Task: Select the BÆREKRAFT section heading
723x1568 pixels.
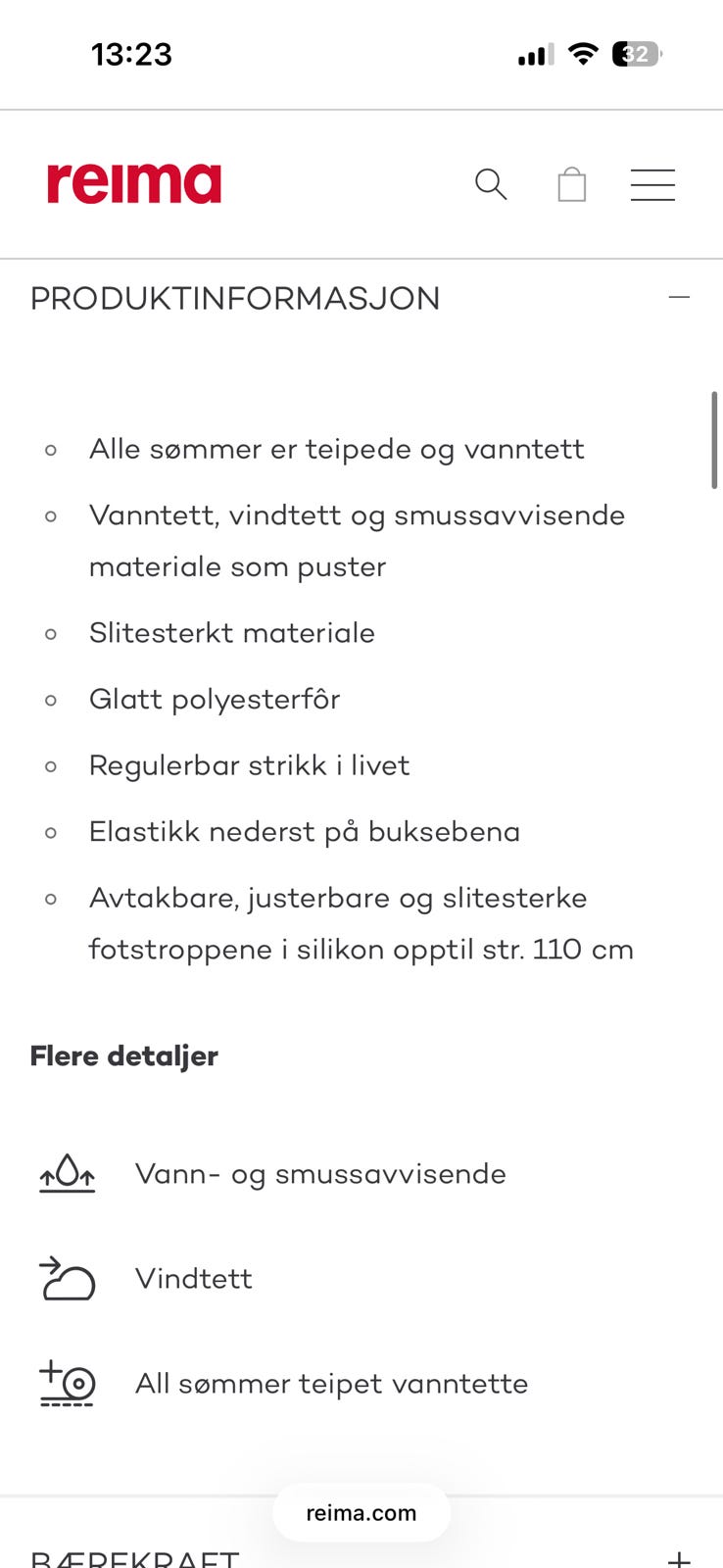Action: [x=132, y=1556]
